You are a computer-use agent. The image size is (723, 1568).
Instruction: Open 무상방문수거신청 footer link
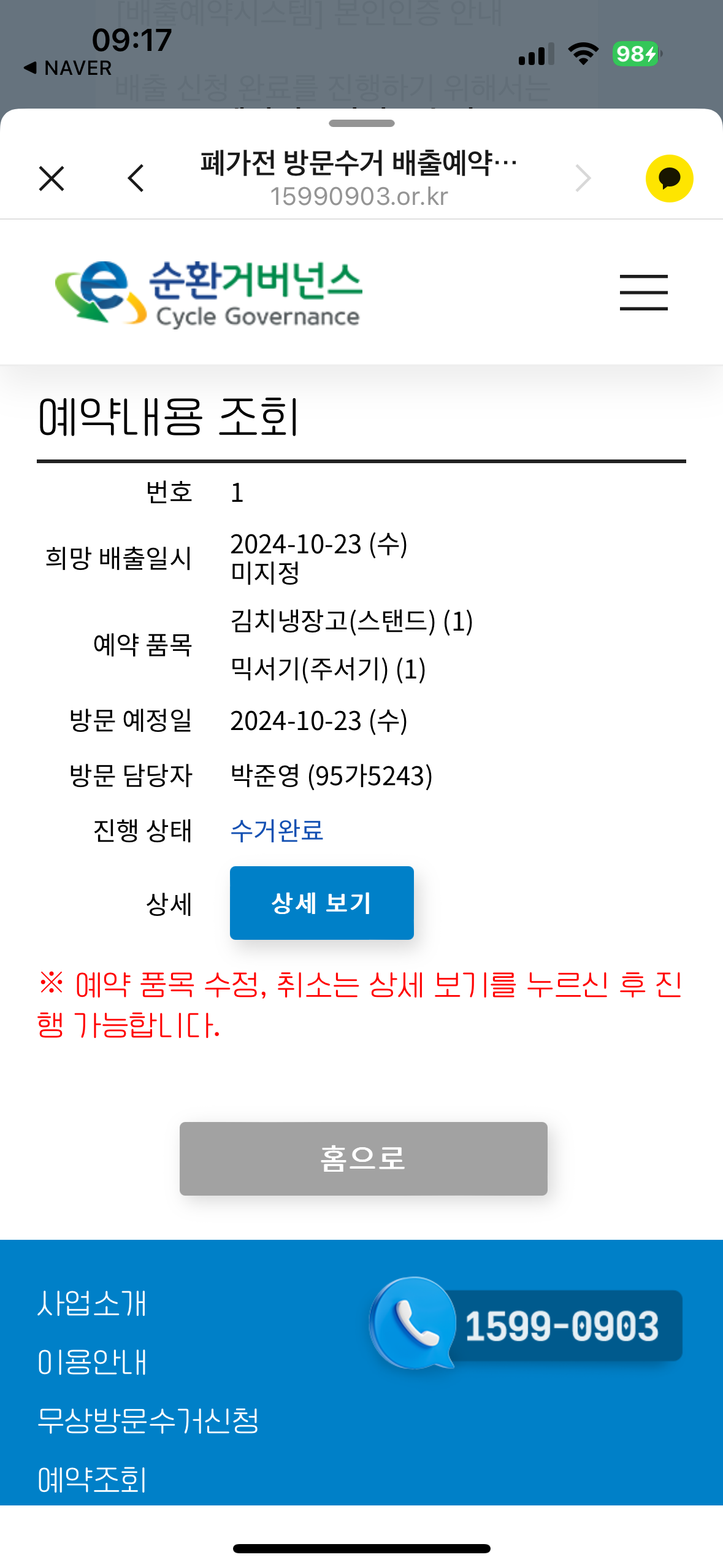click(x=148, y=1420)
